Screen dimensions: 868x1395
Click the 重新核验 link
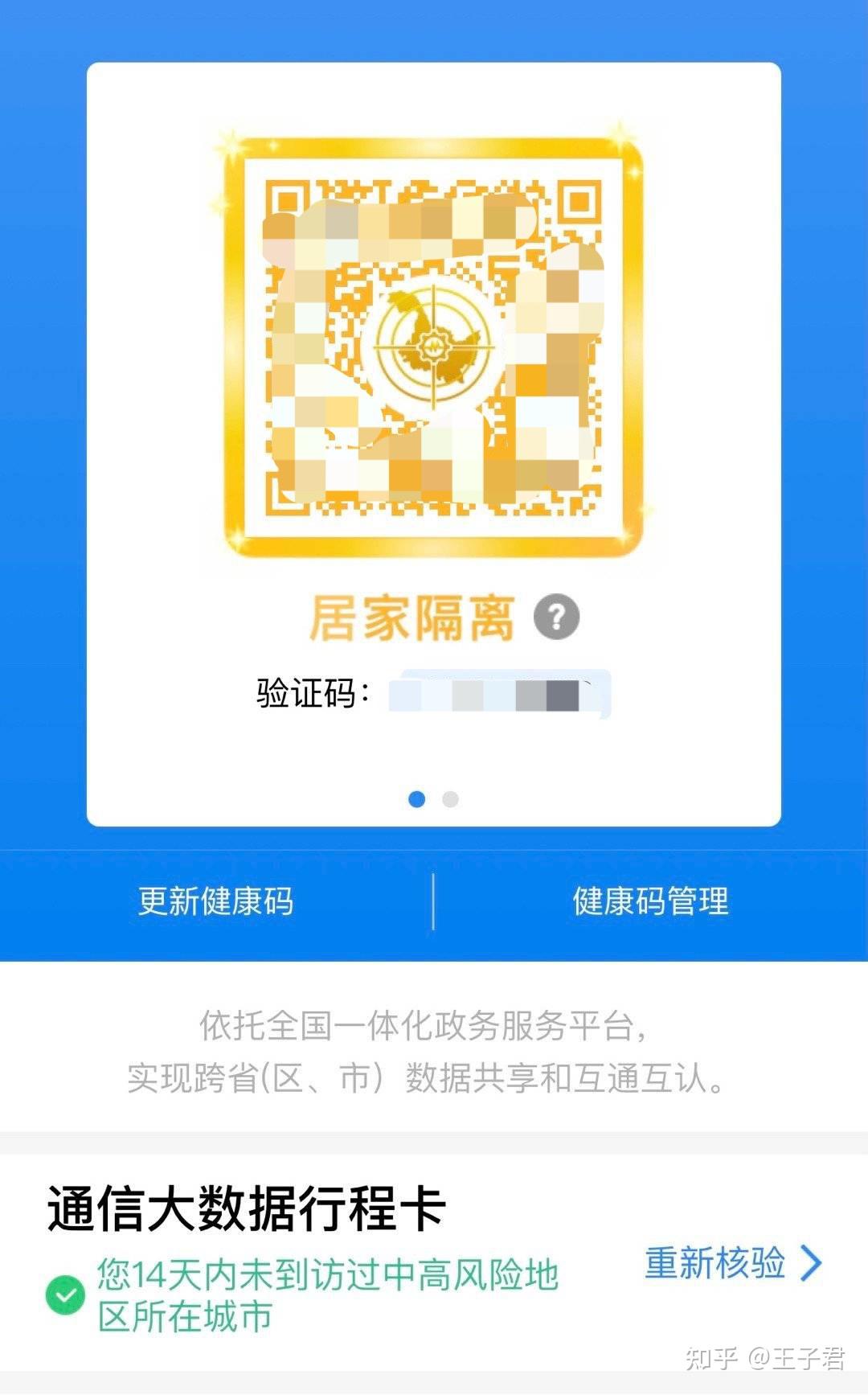716,1264
